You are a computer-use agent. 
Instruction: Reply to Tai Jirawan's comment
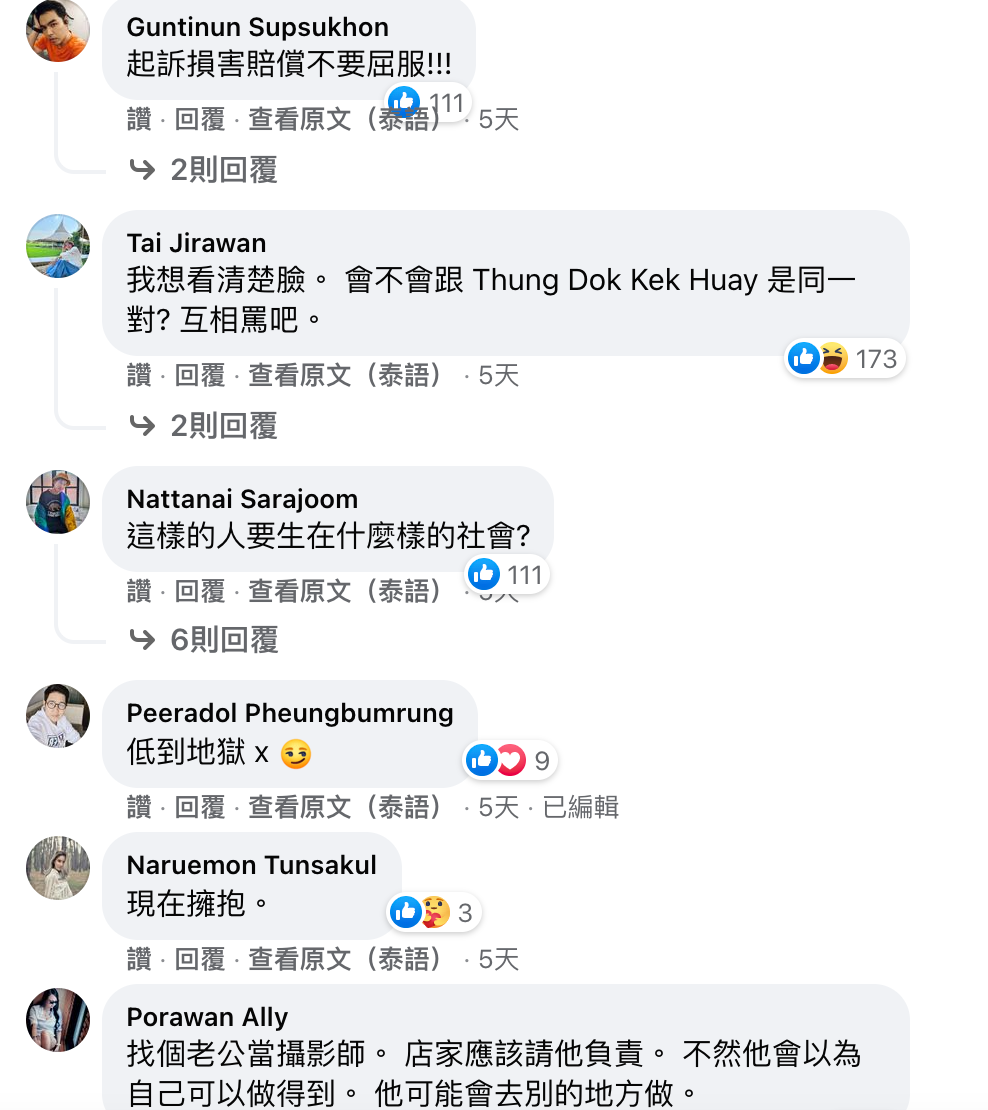pyautogui.click(x=200, y=376)
